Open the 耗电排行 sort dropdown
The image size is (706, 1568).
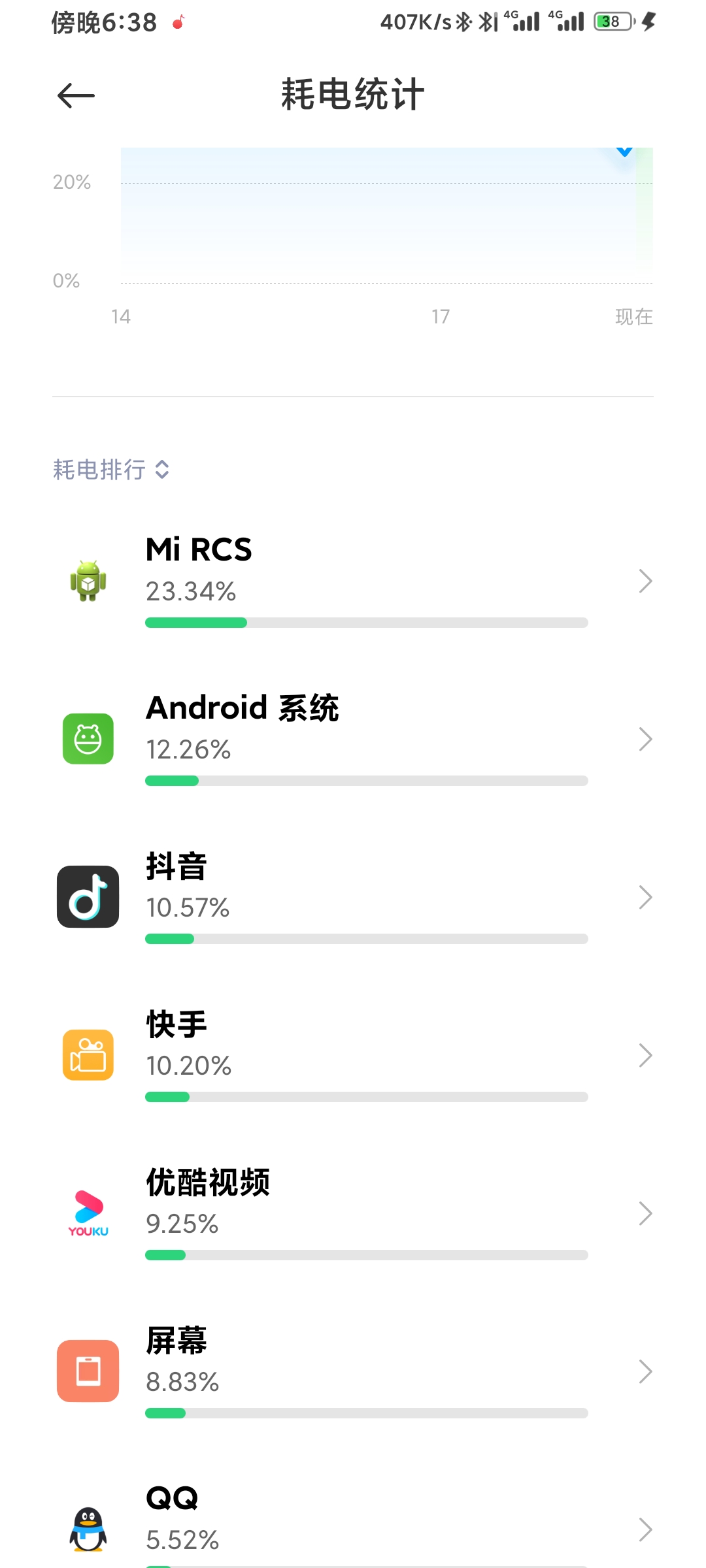tap(111, 470)
